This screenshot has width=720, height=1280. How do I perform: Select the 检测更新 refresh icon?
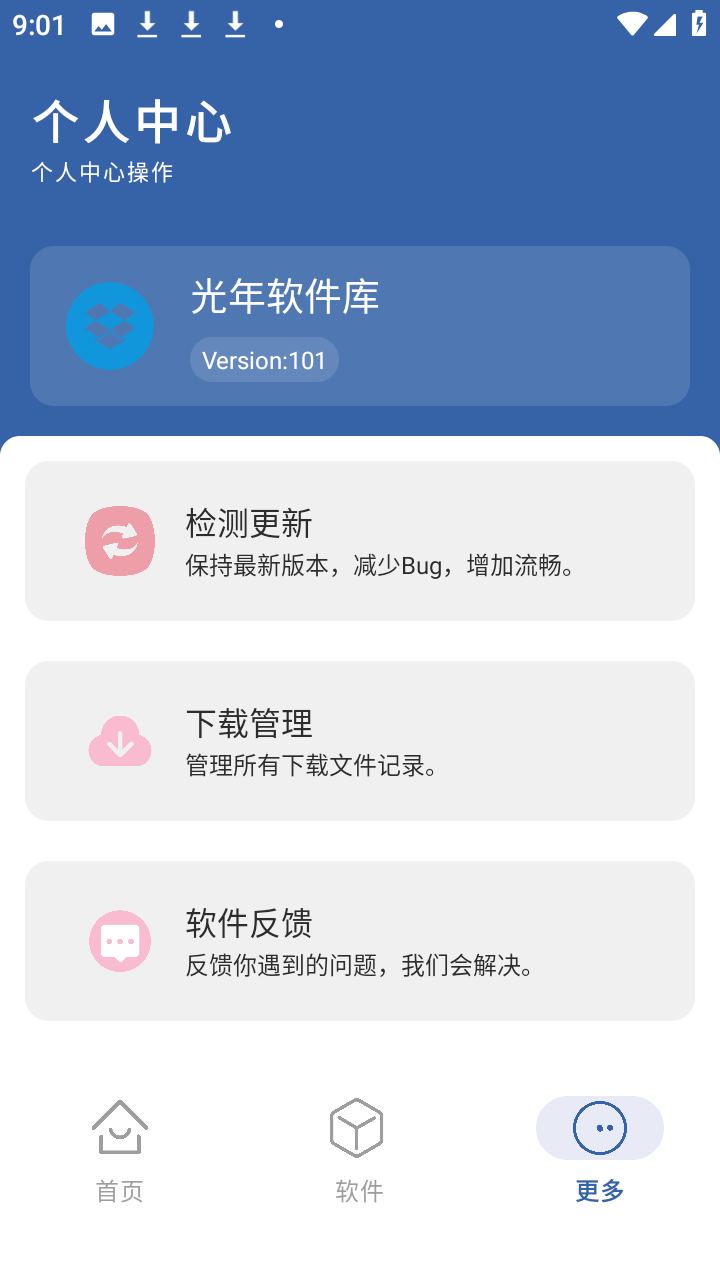[x=120, y=540]
